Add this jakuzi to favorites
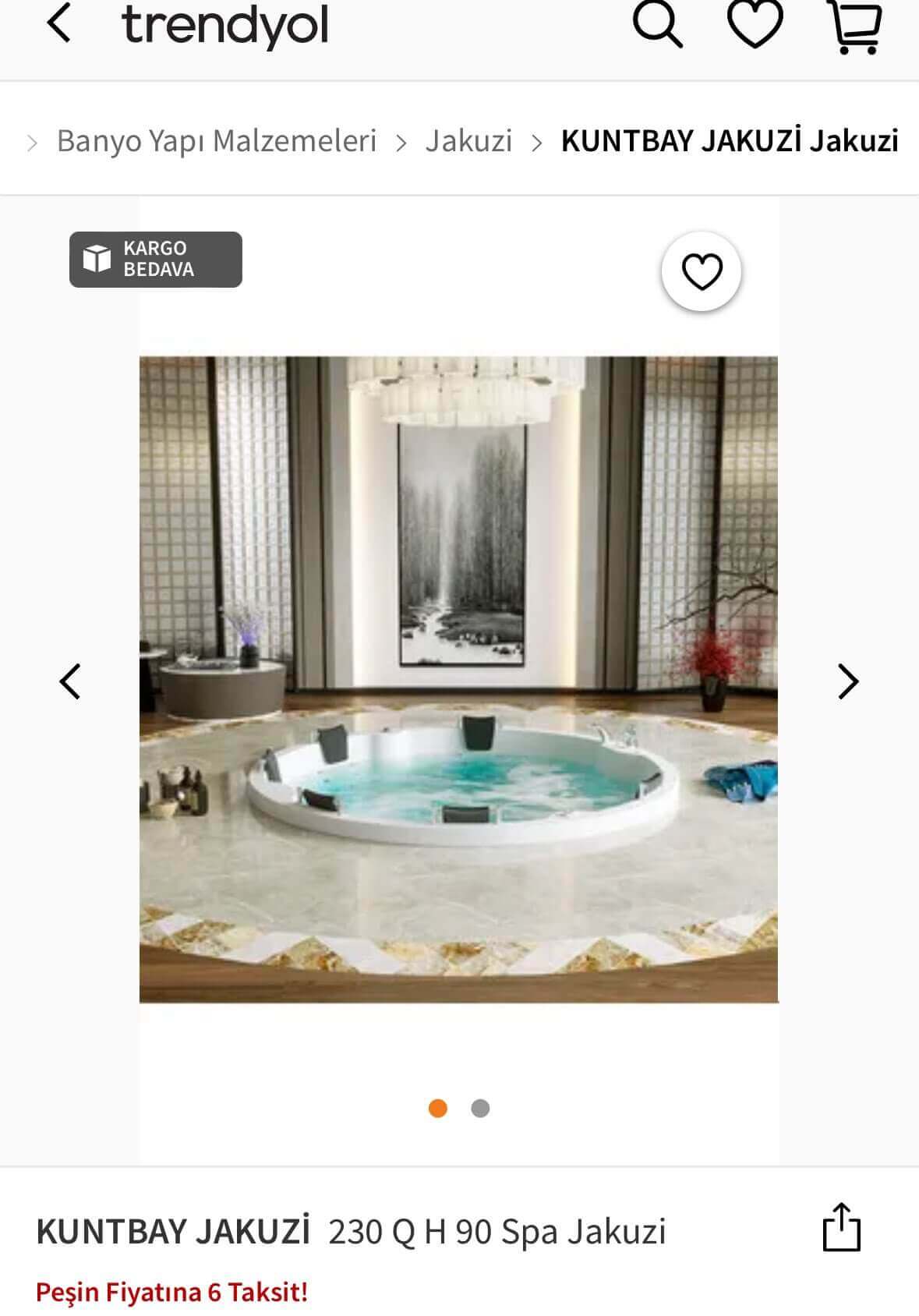Screen dimensions: 919x1316 point(701,271)
